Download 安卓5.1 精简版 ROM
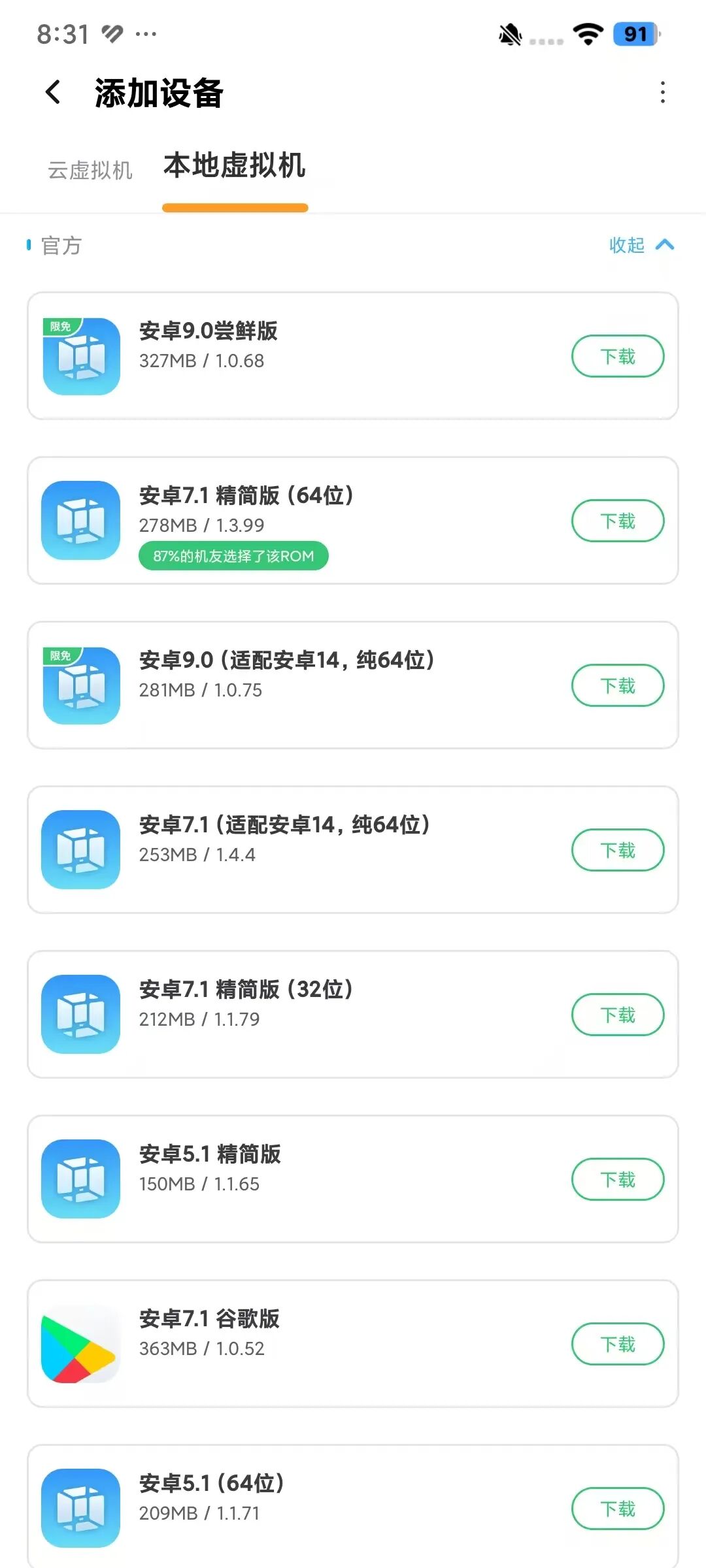The height and width of the screenshot is (1568, 706). click(x=618, y=1179)
